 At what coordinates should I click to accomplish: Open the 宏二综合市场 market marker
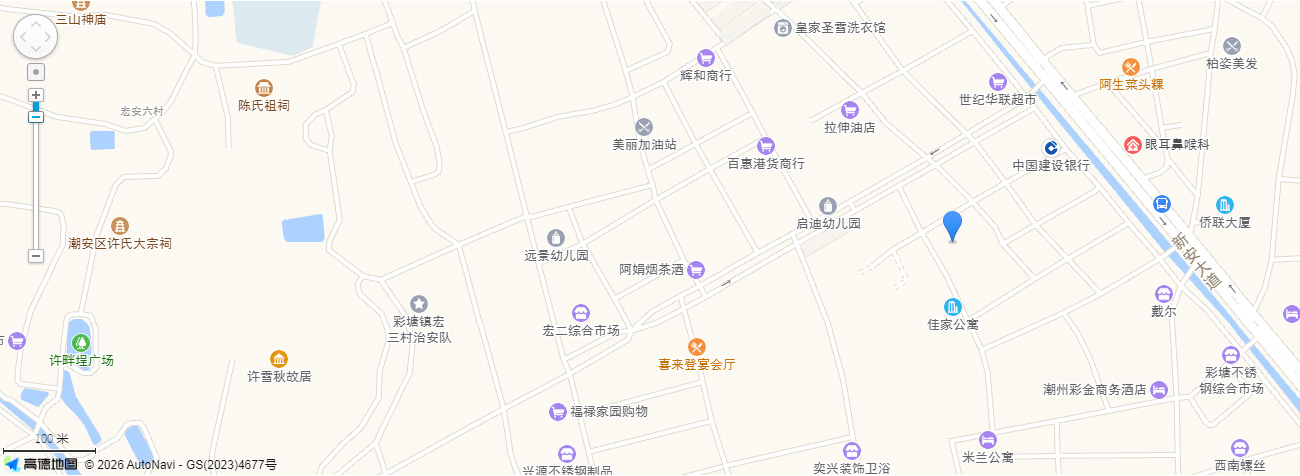click(x=581, y=313)
